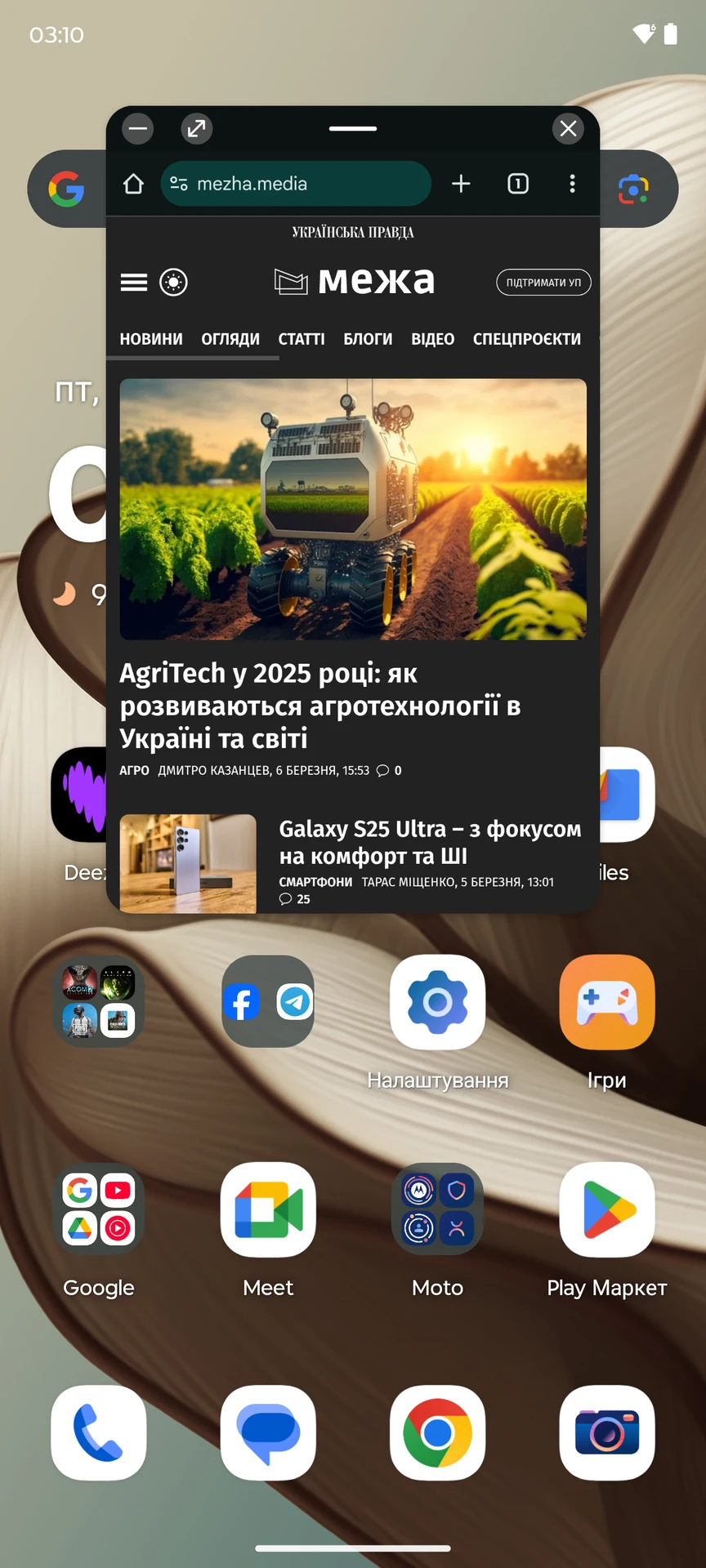Open the Налаштування app

(x=437, y=1002)
